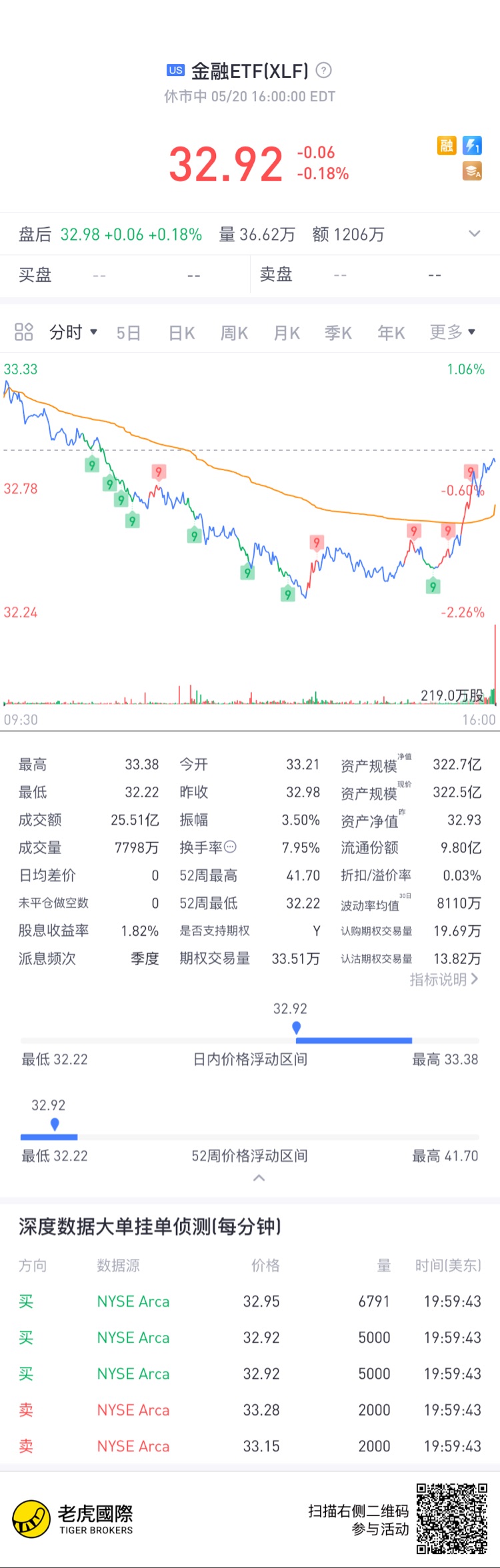Switch to the 日K chart
Image resolution: width=500 pixels, height=1568 pixels.
click(181, 332)
